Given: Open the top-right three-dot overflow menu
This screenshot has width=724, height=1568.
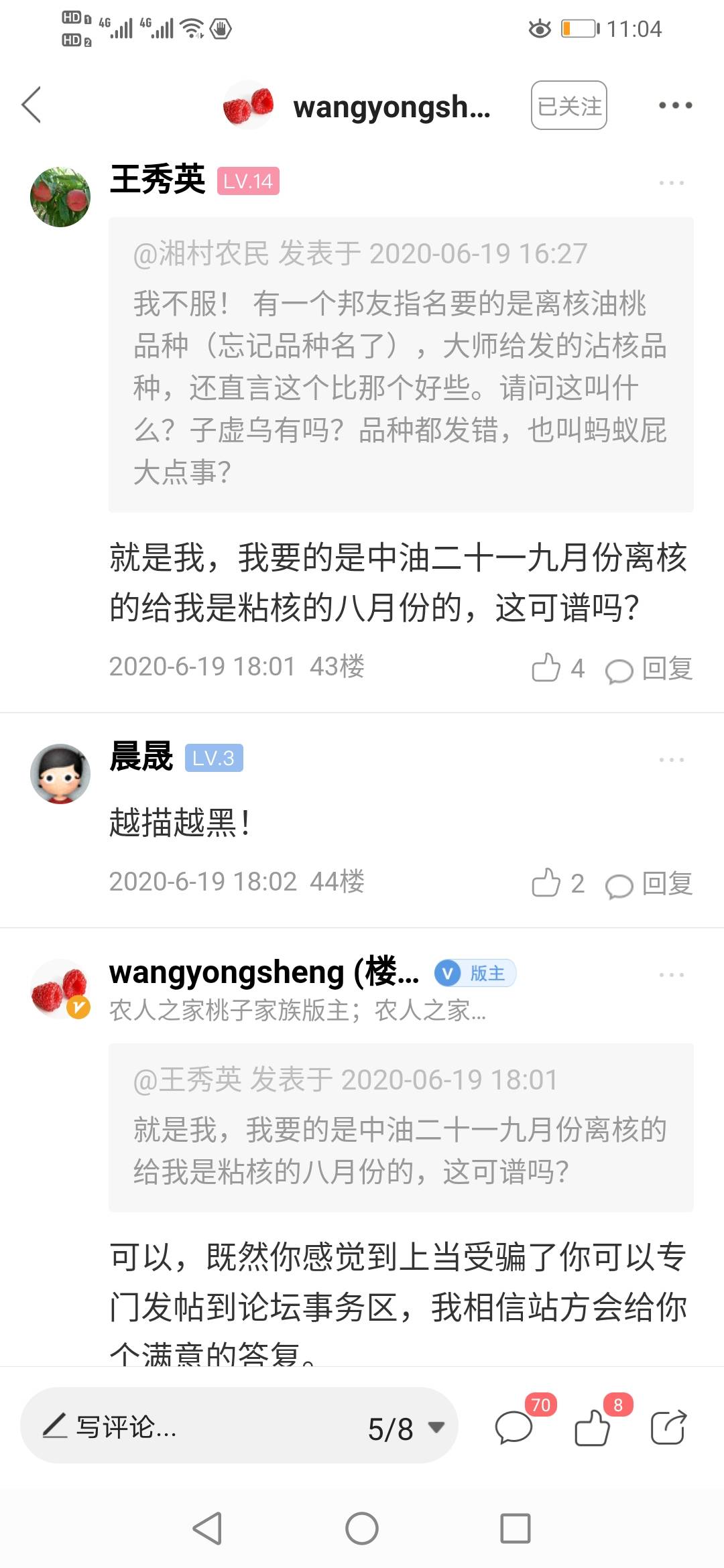Looking at the screenshot, I should click(675, 105).
